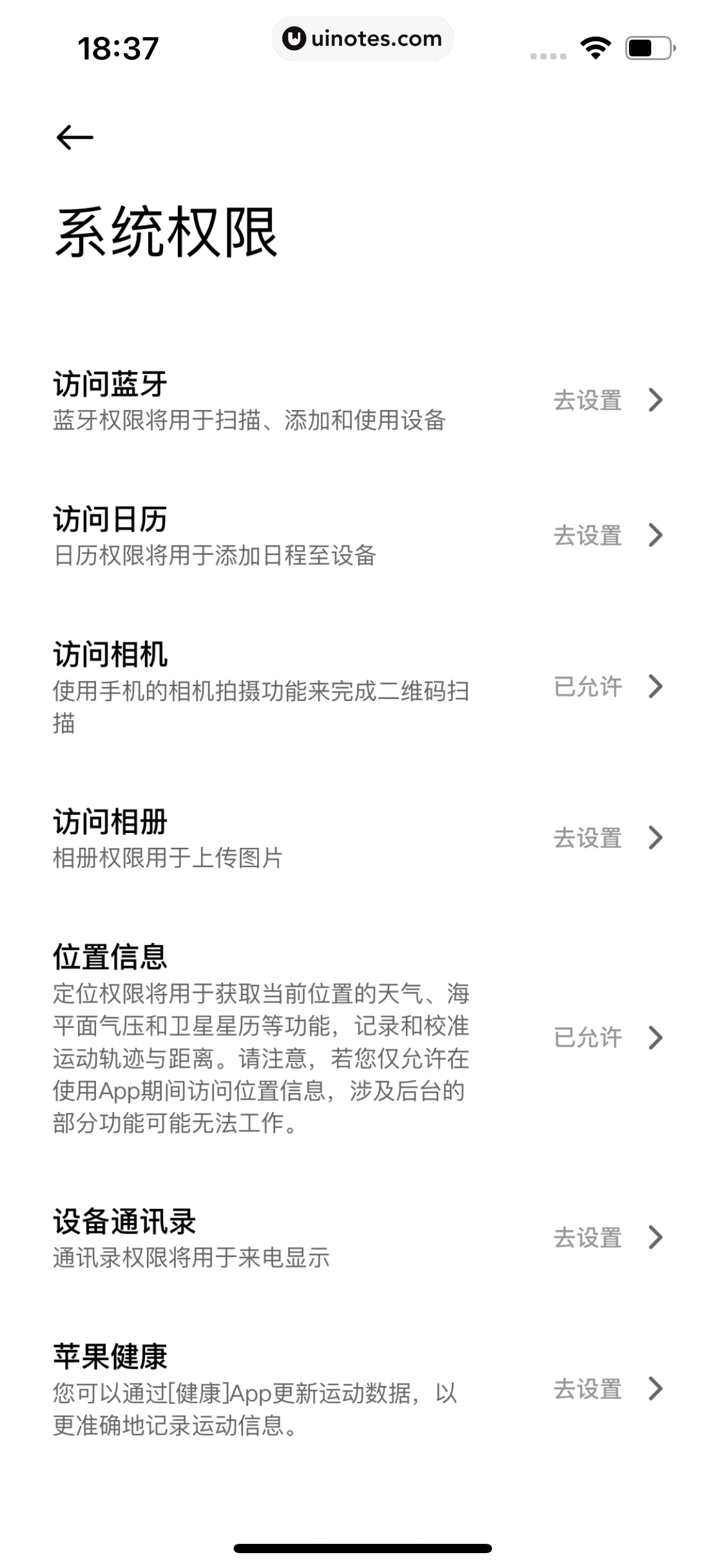Image resolution: width=725 pixels, height=1568 pixels.
Task: Open 访问相册 permission row
Action: click(362, 838)
